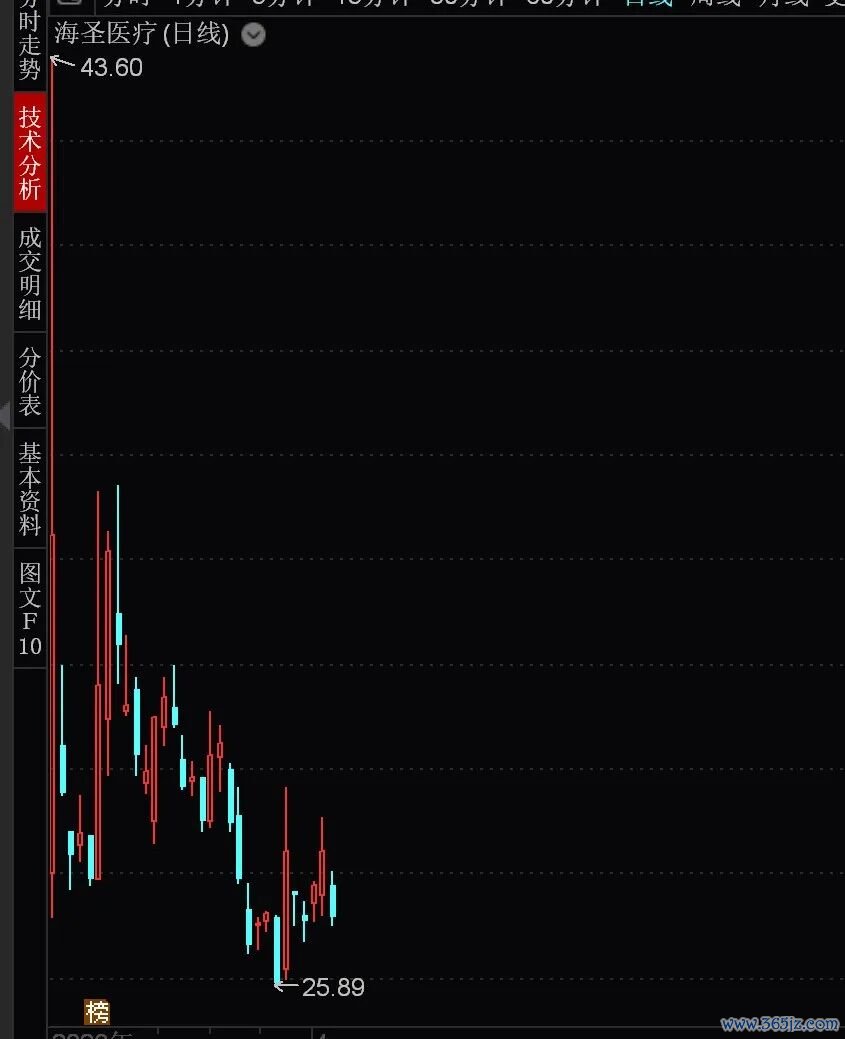Switch to the 分价表 tab
845x1039 pixels.
(30, 381)
